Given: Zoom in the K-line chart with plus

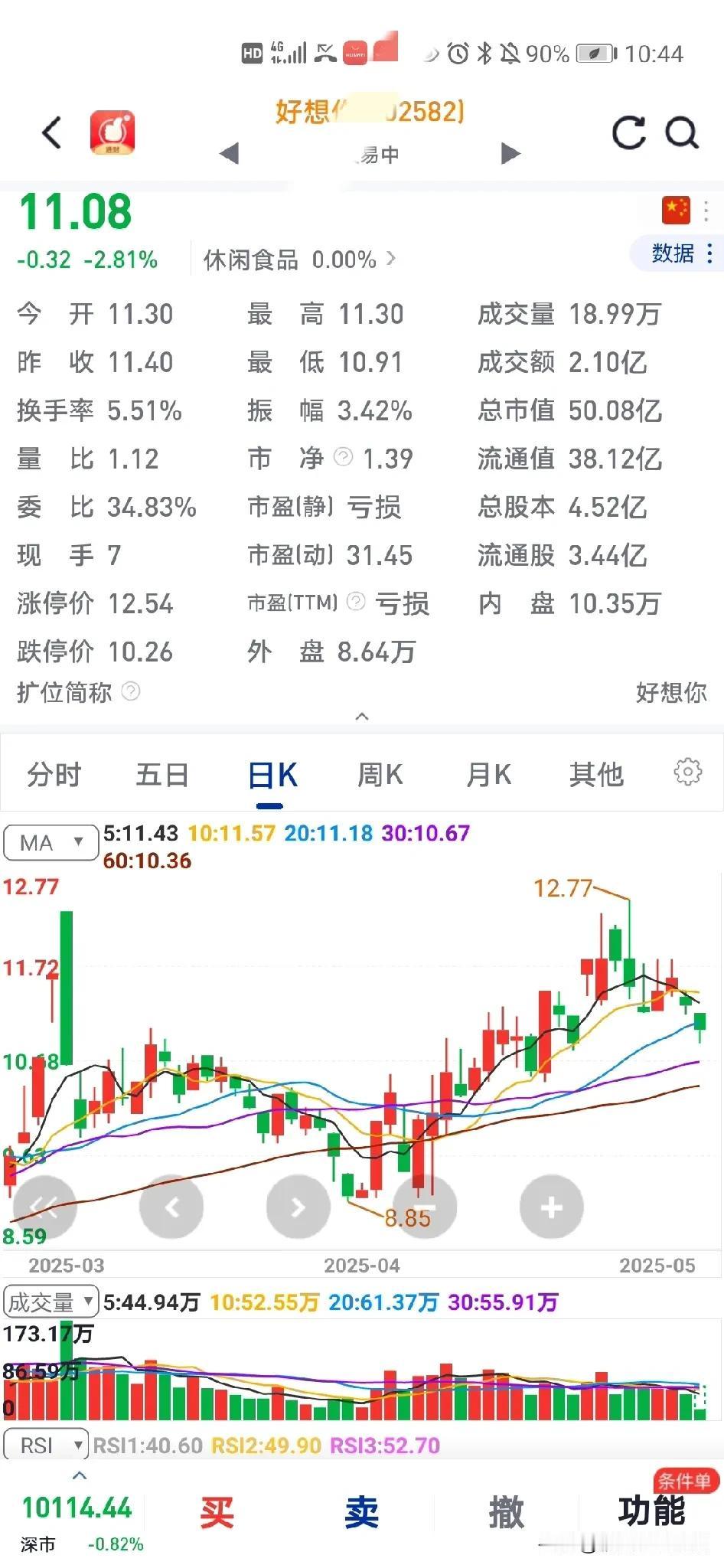Looking at the screenshot, I should click(x=551, y=1207).
